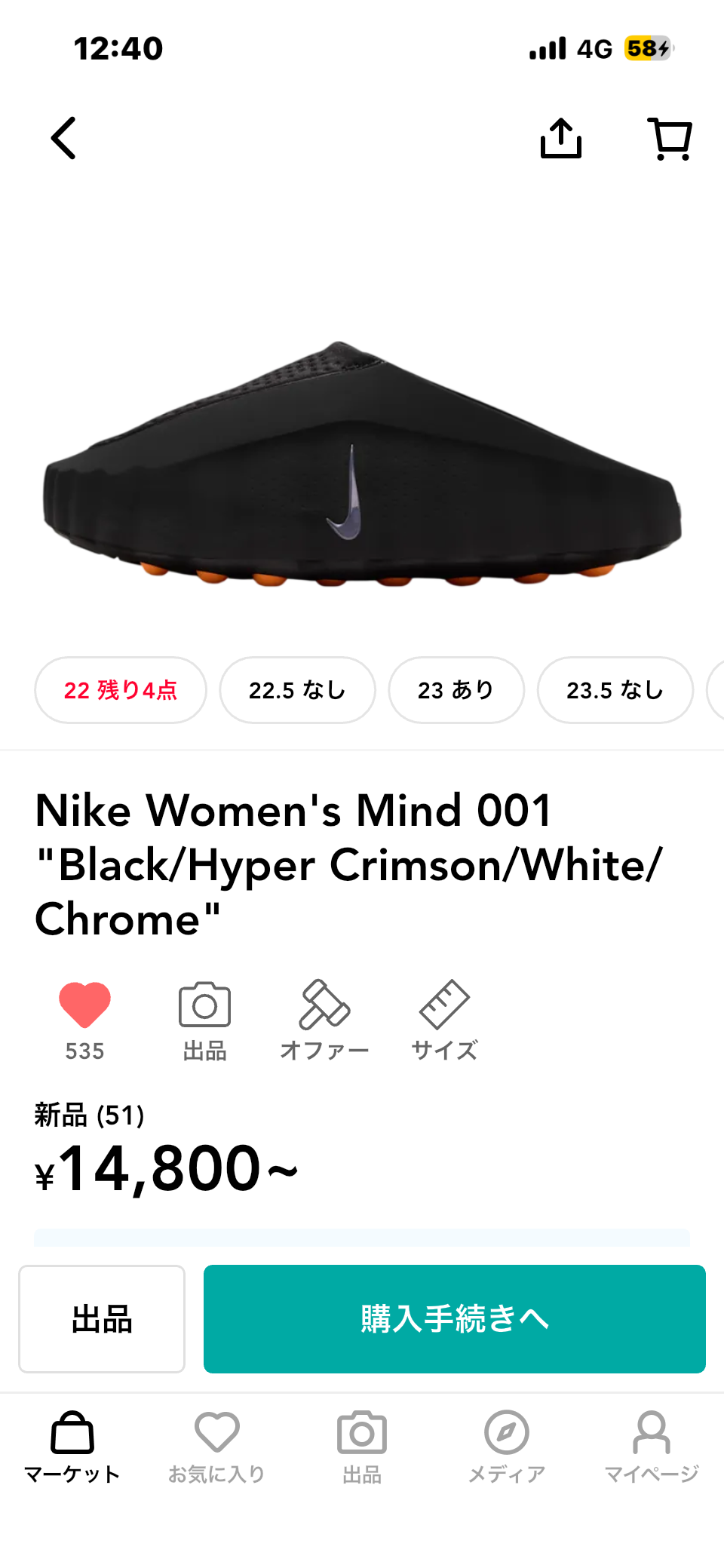Select the 23.5 なし size chip
Screen dimensions: 724x1568
tap(615, 689)
